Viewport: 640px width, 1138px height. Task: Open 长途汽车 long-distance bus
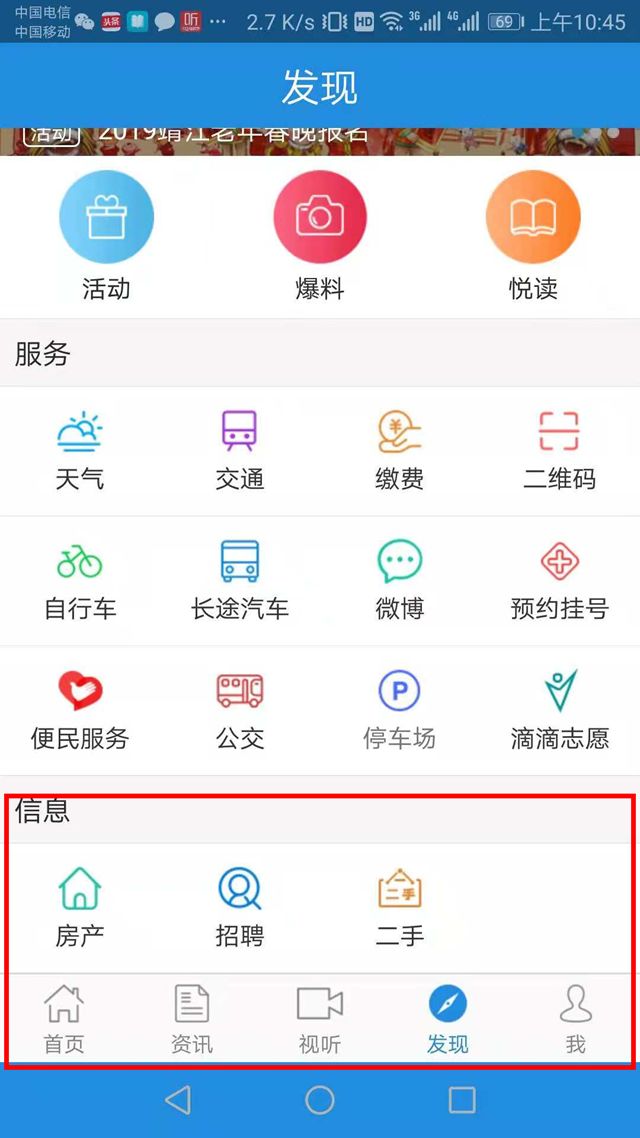point(239,580)
